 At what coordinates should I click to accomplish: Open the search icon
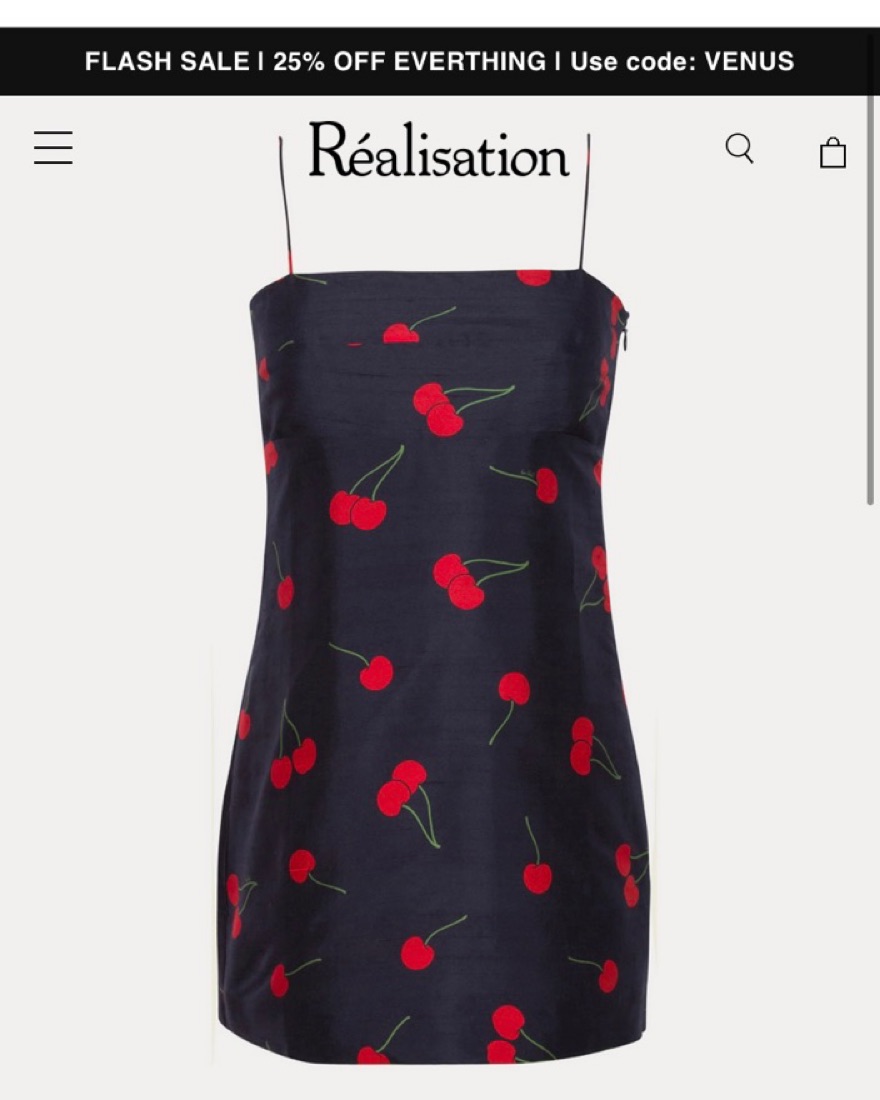click(x=739, y=149)
